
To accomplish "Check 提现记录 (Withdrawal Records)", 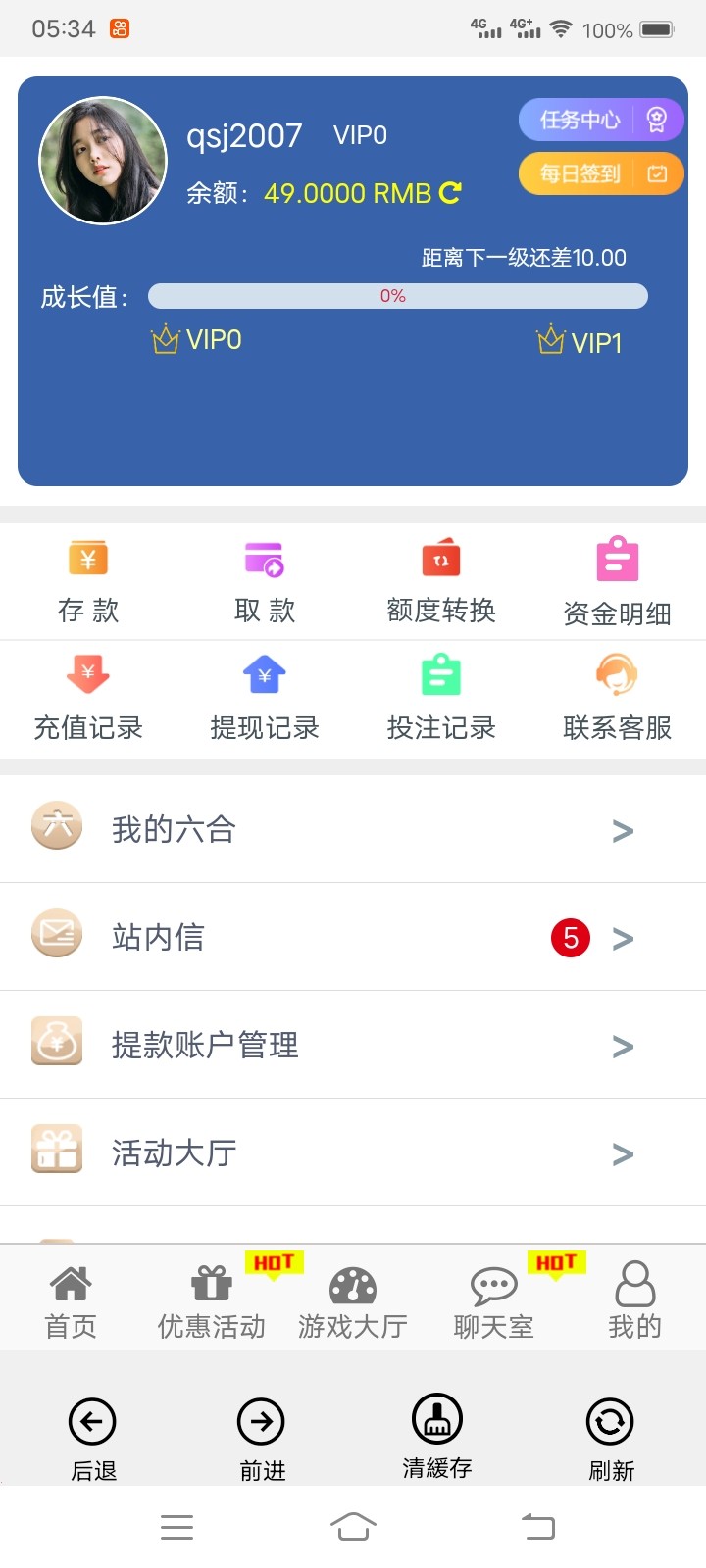I will pyautogui.click(x=264, y=698).
